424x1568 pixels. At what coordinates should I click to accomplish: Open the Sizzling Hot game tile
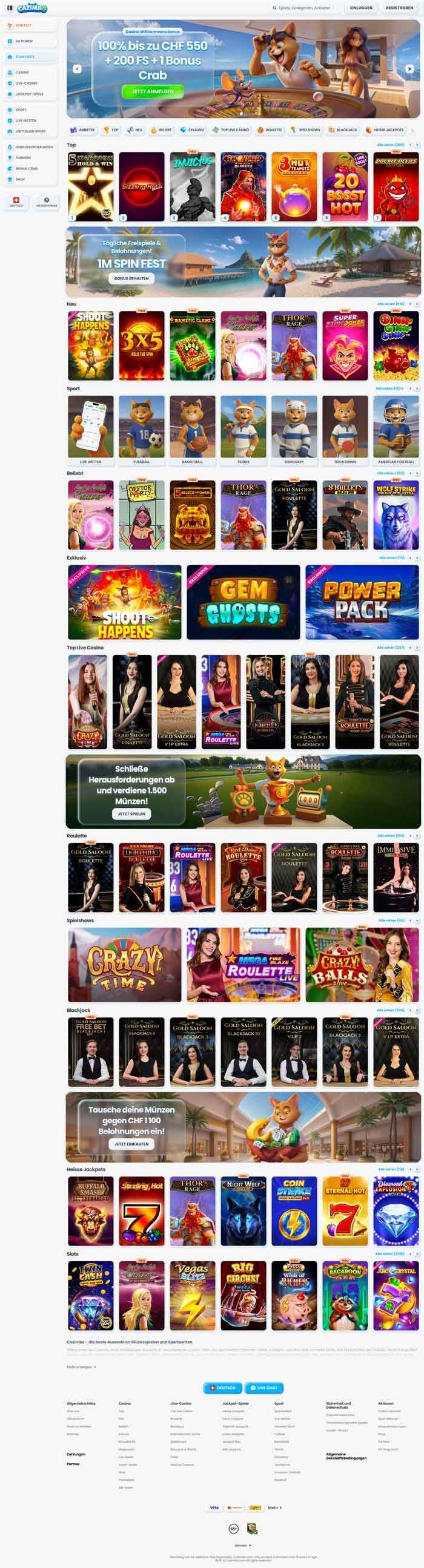141,186
